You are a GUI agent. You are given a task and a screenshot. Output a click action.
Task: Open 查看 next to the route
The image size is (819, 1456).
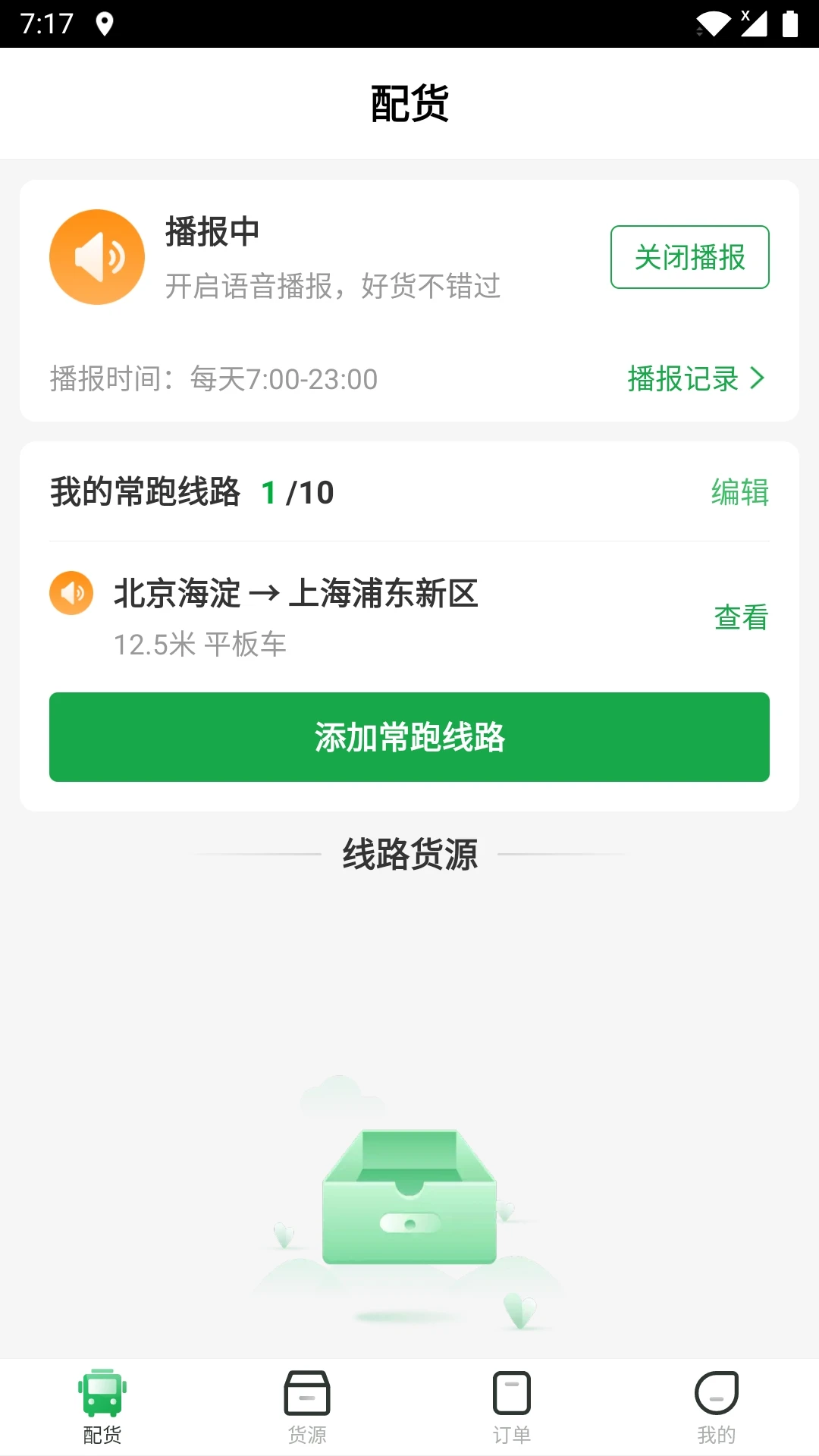click(x=740, y=617)
